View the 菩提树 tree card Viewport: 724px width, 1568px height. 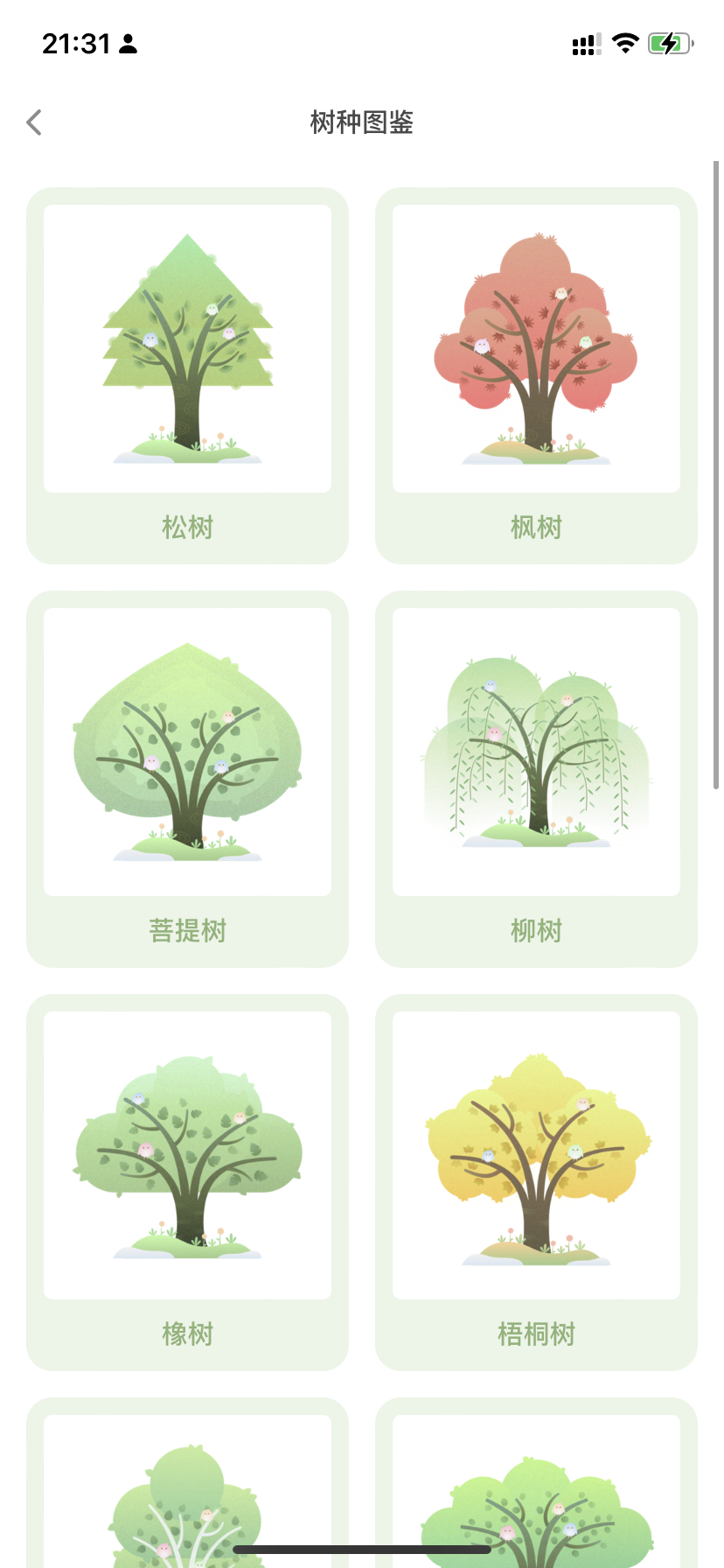pyautogui.click(x=187, y=779)
